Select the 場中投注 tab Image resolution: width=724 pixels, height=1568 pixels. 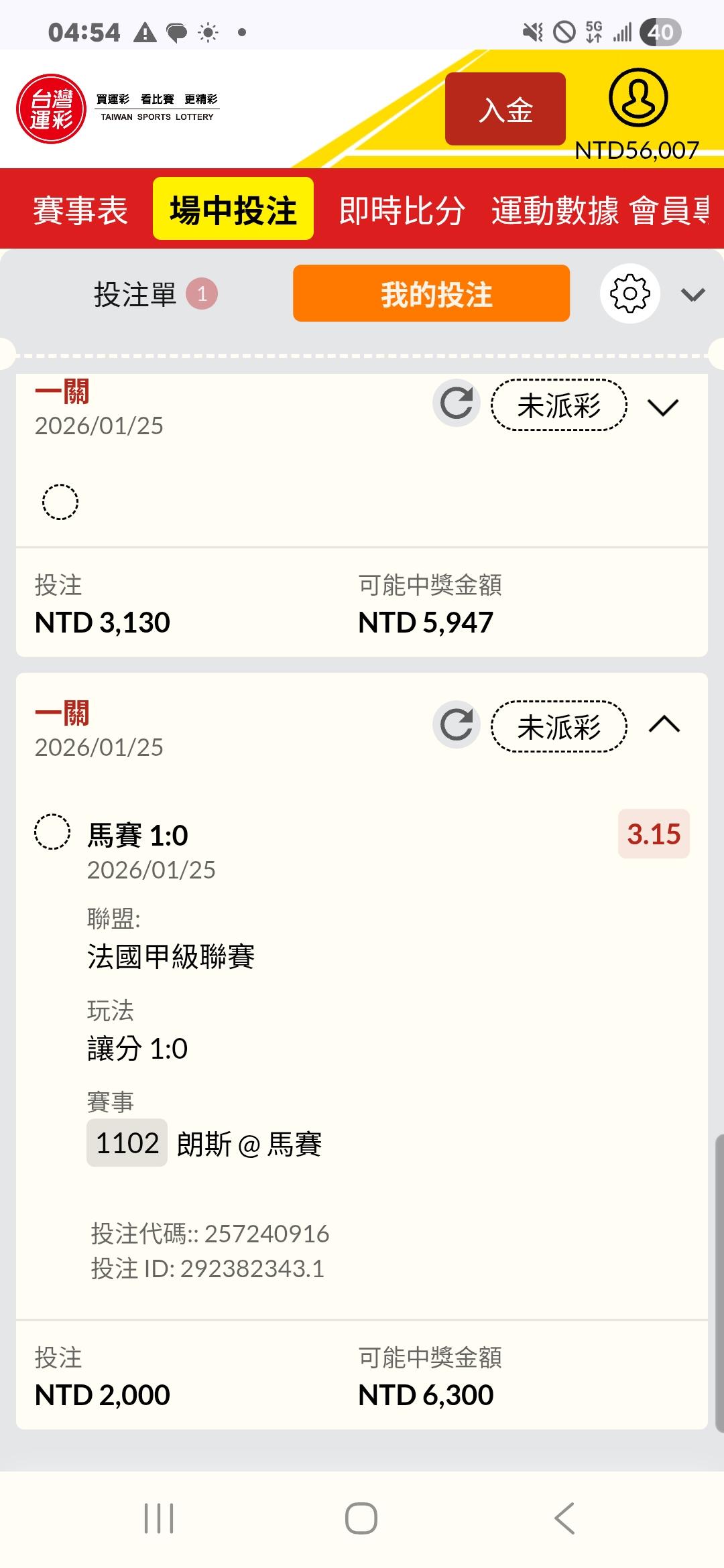(x=233, y=209)
